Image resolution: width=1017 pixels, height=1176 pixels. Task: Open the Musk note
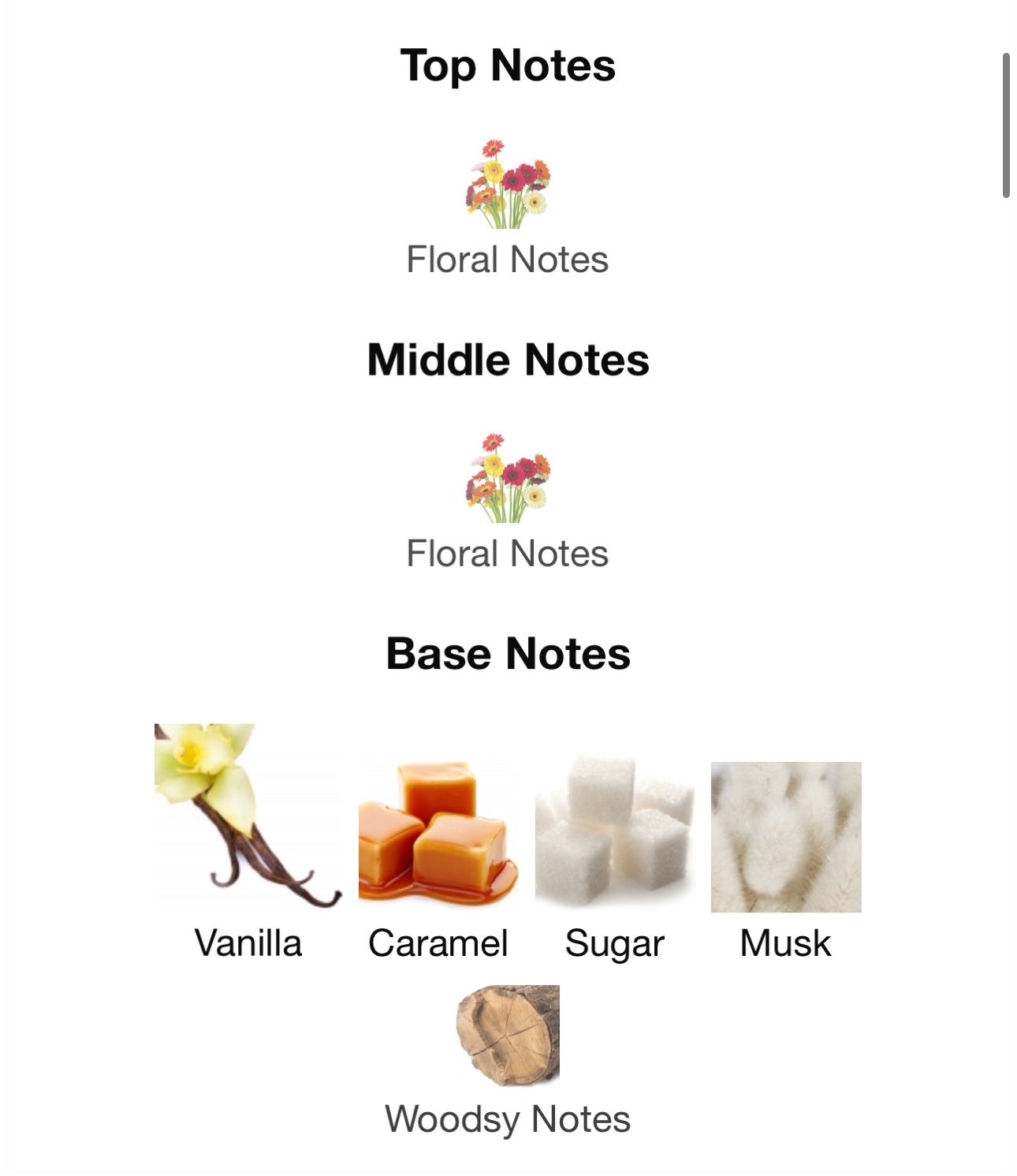click(x=786, y=838)
